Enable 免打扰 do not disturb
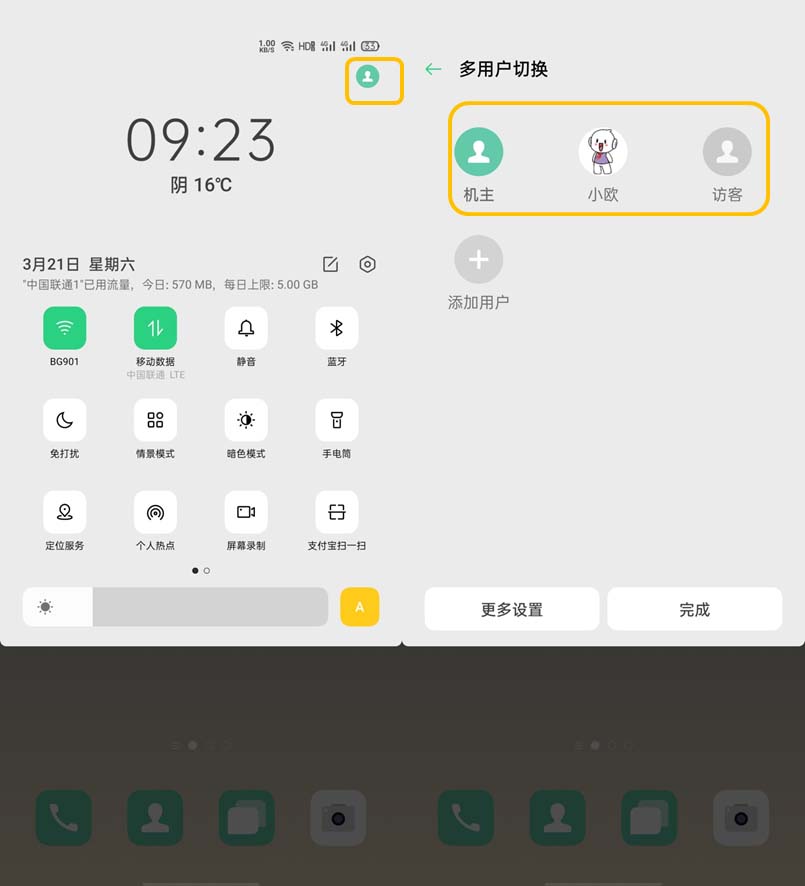 pyautogui.click(x=64, y=420)
